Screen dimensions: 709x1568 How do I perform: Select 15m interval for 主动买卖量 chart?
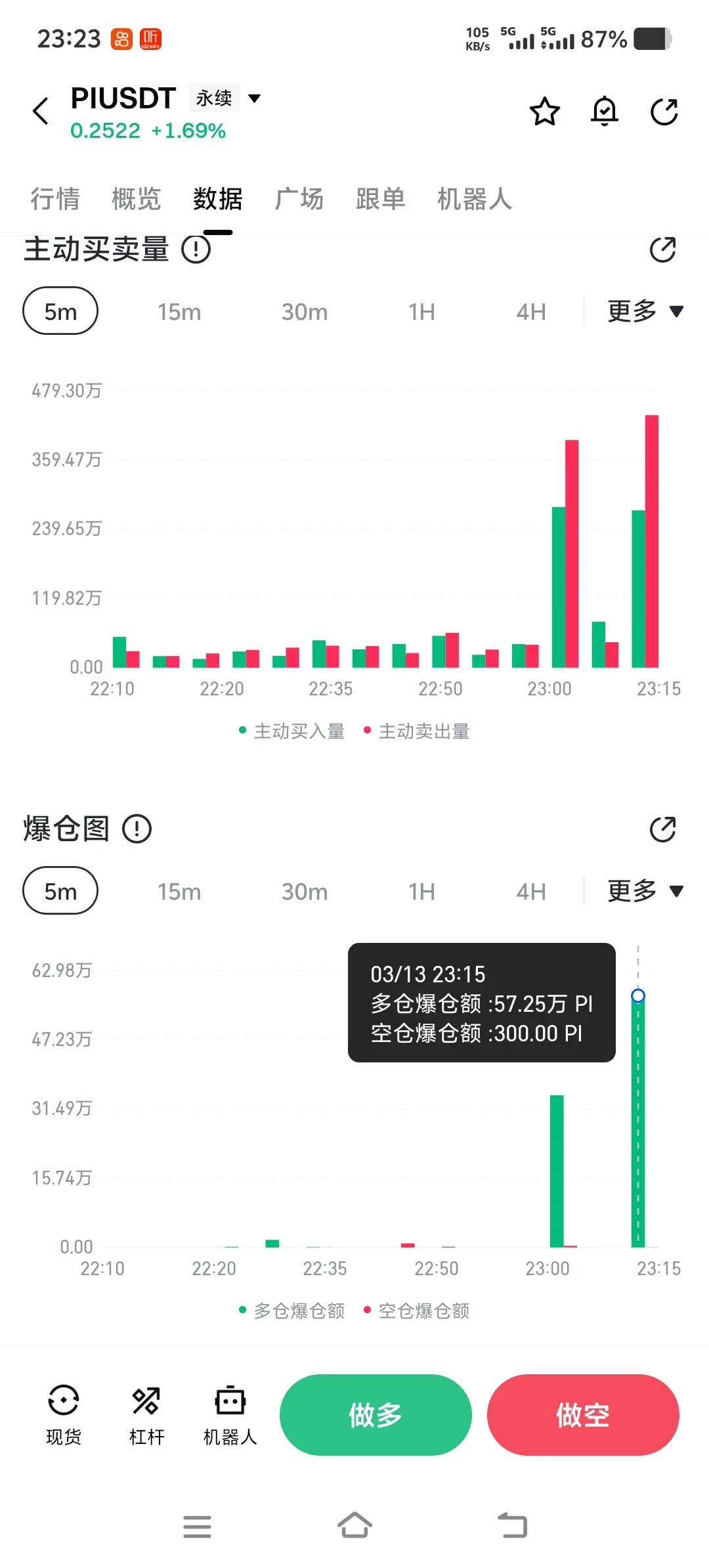(x=179, y=311)
